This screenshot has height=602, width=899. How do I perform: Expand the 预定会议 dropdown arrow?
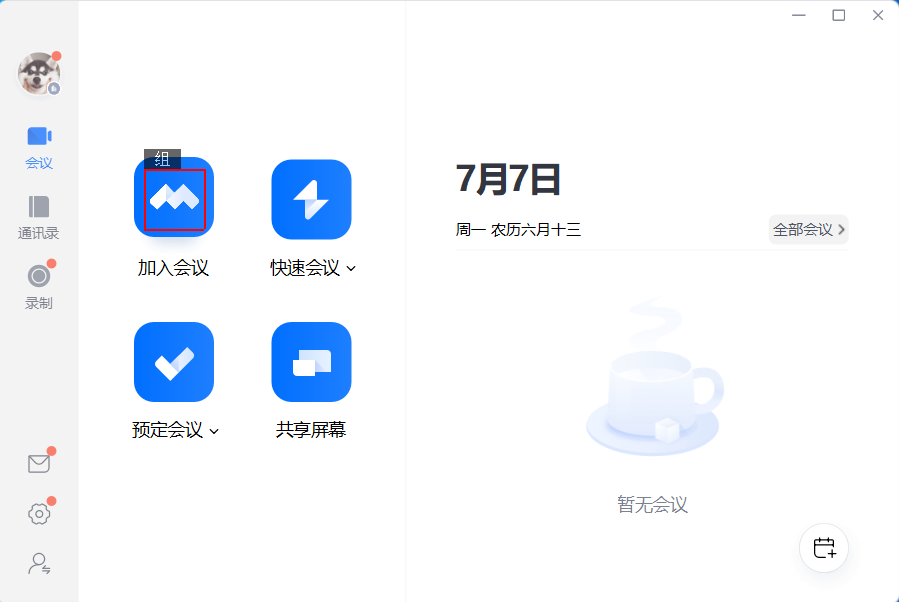pos(214,431)
